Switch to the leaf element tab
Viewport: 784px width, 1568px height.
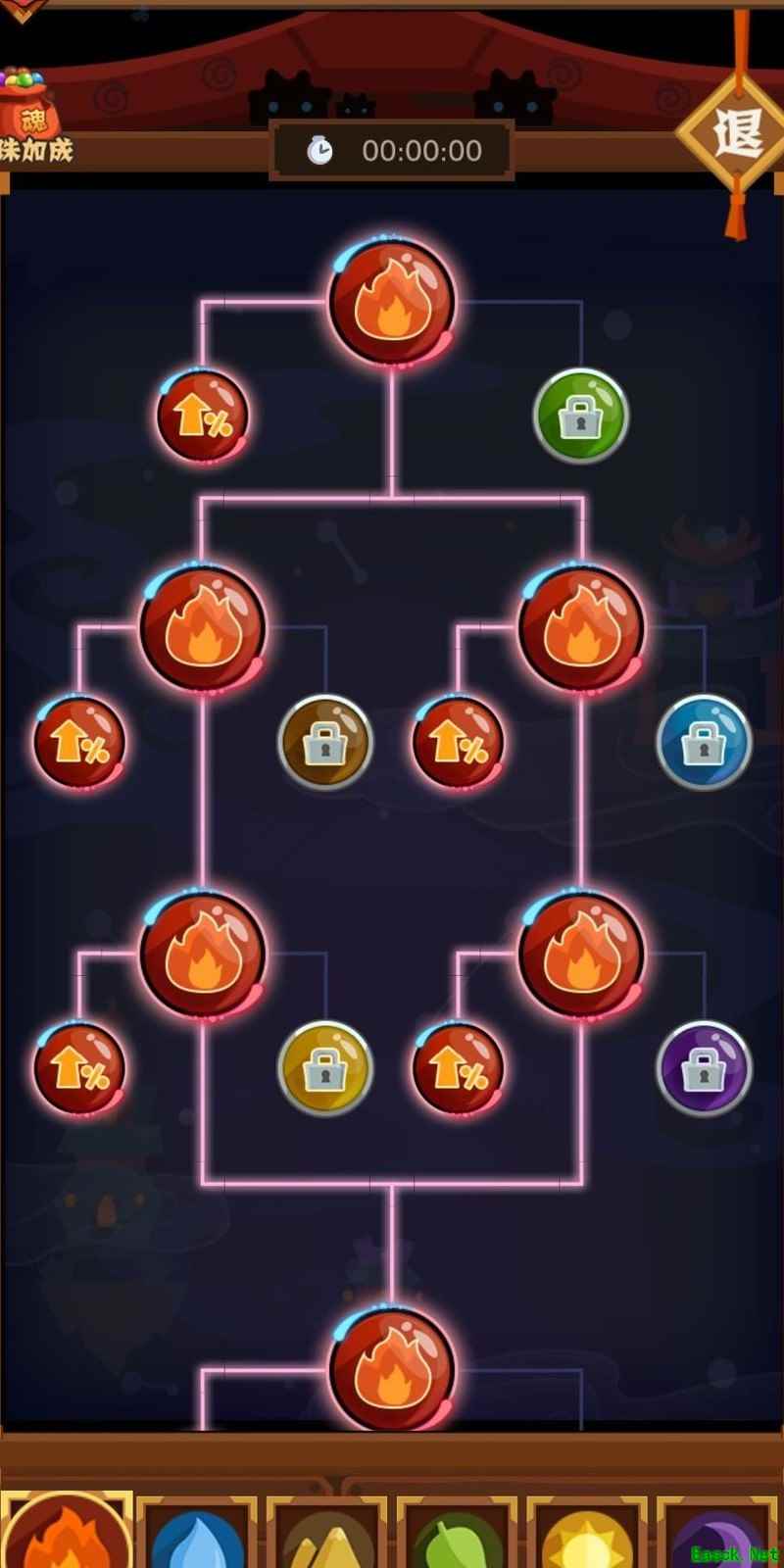click(457, 1536)
